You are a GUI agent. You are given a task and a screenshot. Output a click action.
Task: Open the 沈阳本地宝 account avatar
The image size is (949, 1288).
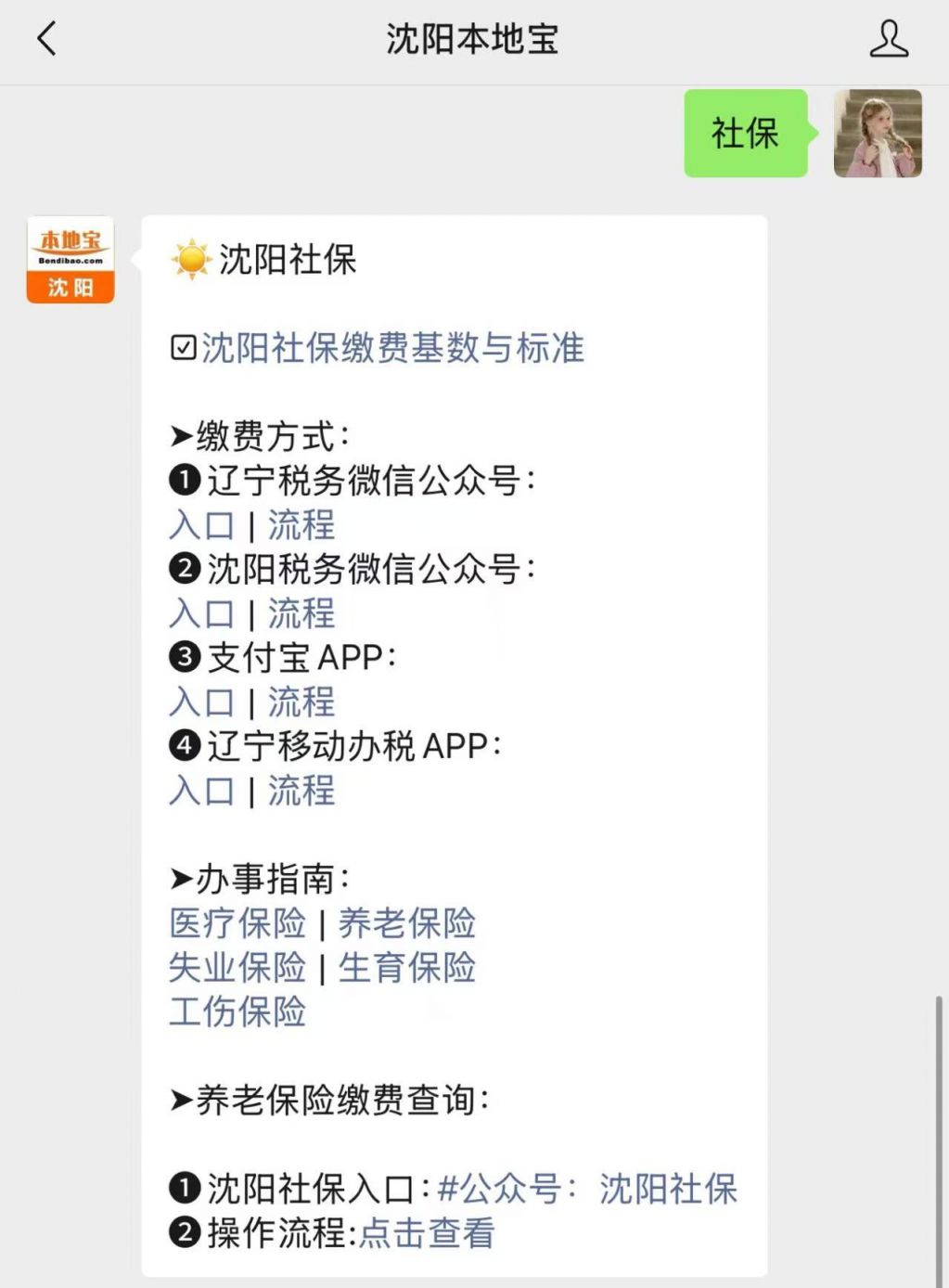[x=71, y=260]
